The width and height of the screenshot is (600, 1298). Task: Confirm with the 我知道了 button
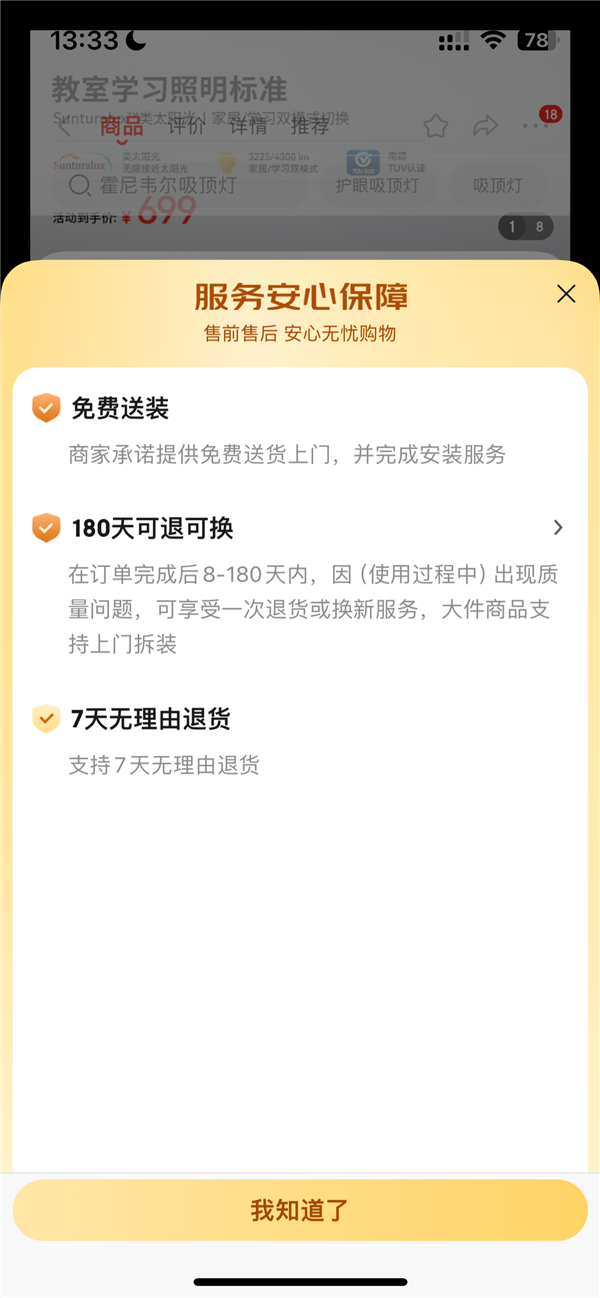click(299, 1210)
